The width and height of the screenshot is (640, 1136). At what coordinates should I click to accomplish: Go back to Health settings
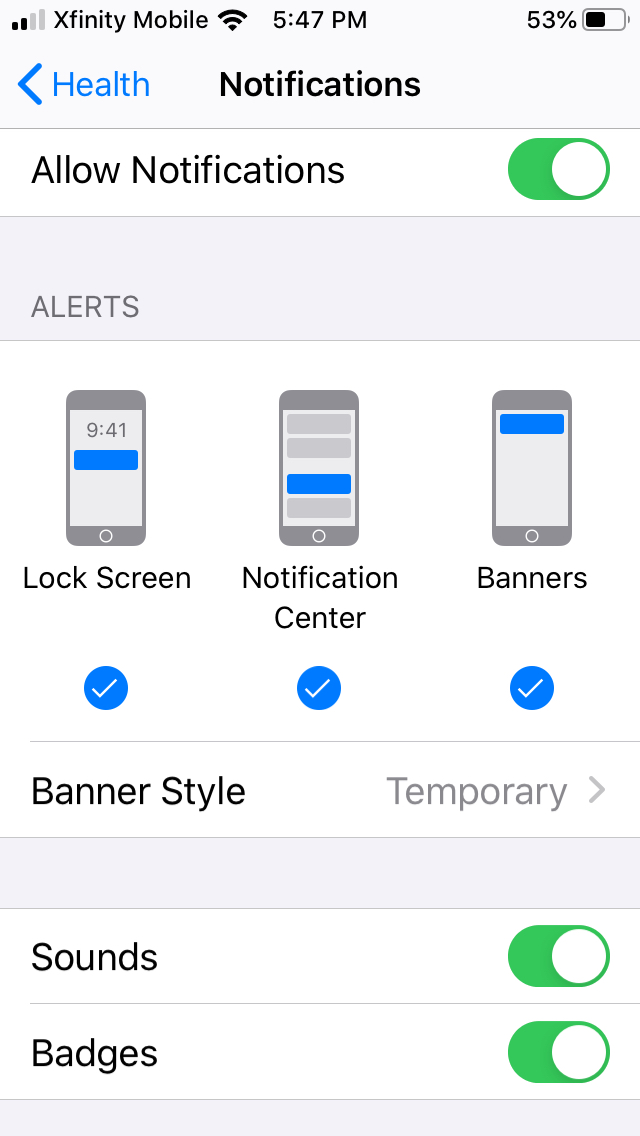[84, 85]
